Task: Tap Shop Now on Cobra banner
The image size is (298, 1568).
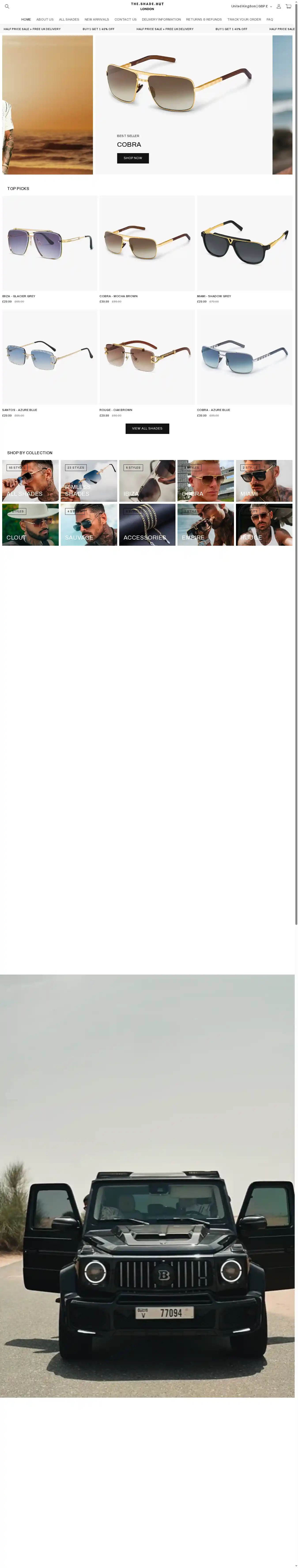Action: click(x=133, y=158)
